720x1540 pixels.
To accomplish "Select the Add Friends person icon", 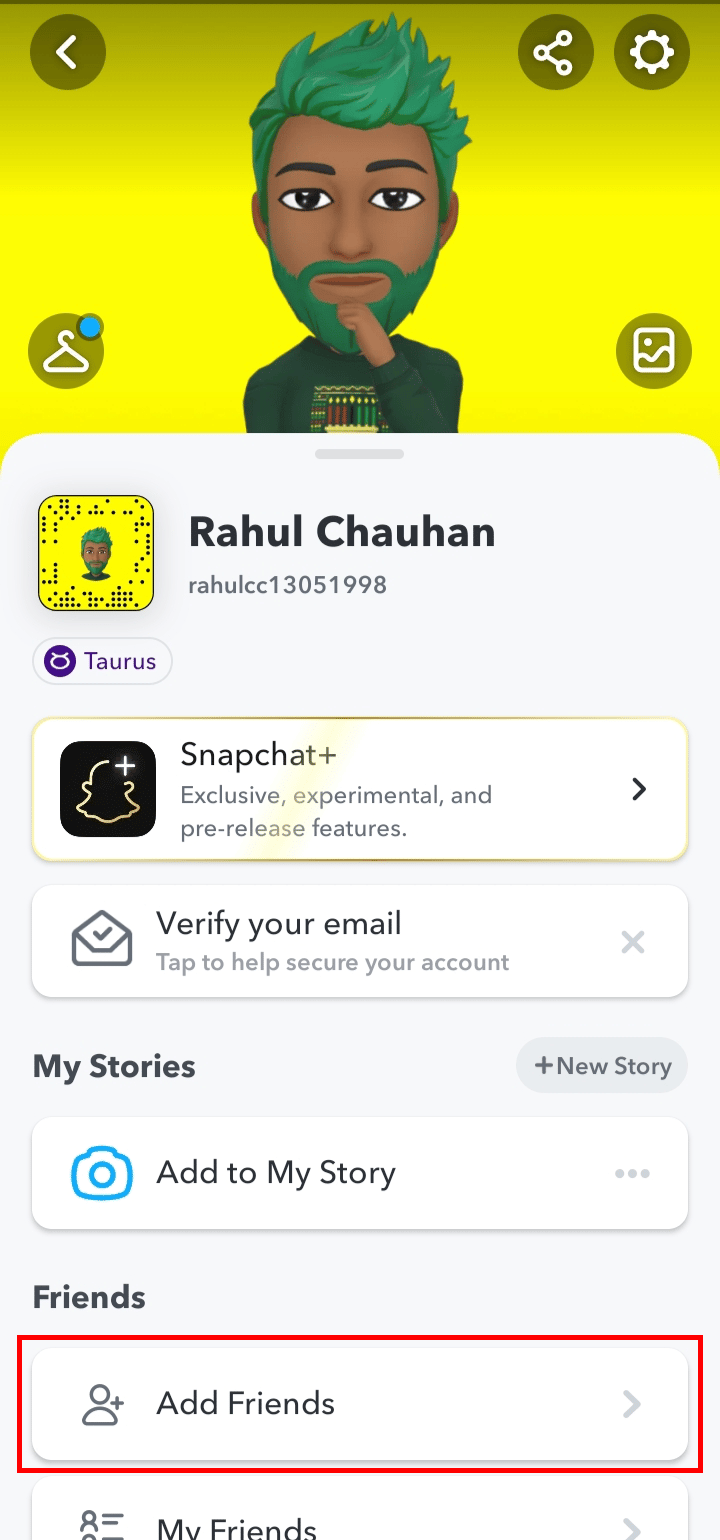I will point(101,1403).
